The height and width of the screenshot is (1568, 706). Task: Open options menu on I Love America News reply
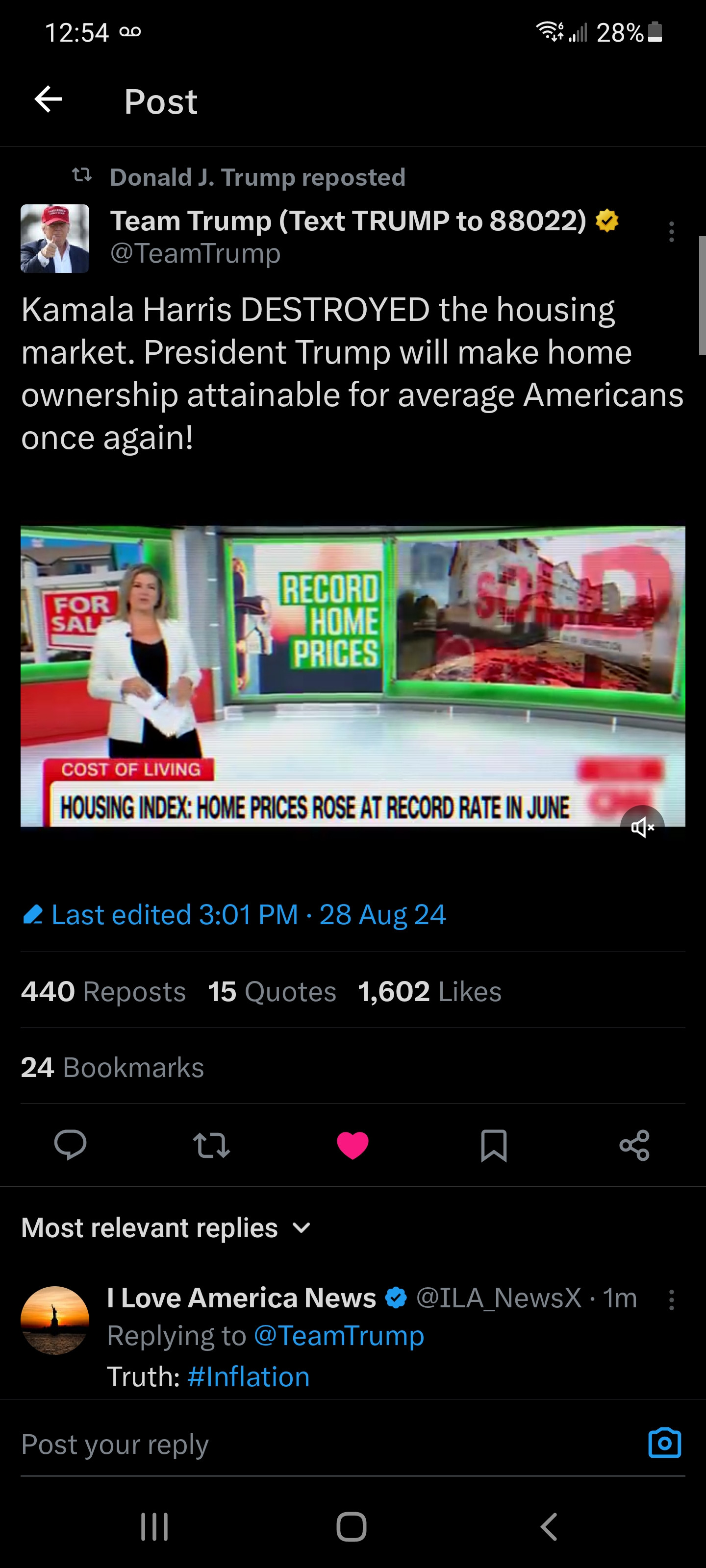(671, 1299)
